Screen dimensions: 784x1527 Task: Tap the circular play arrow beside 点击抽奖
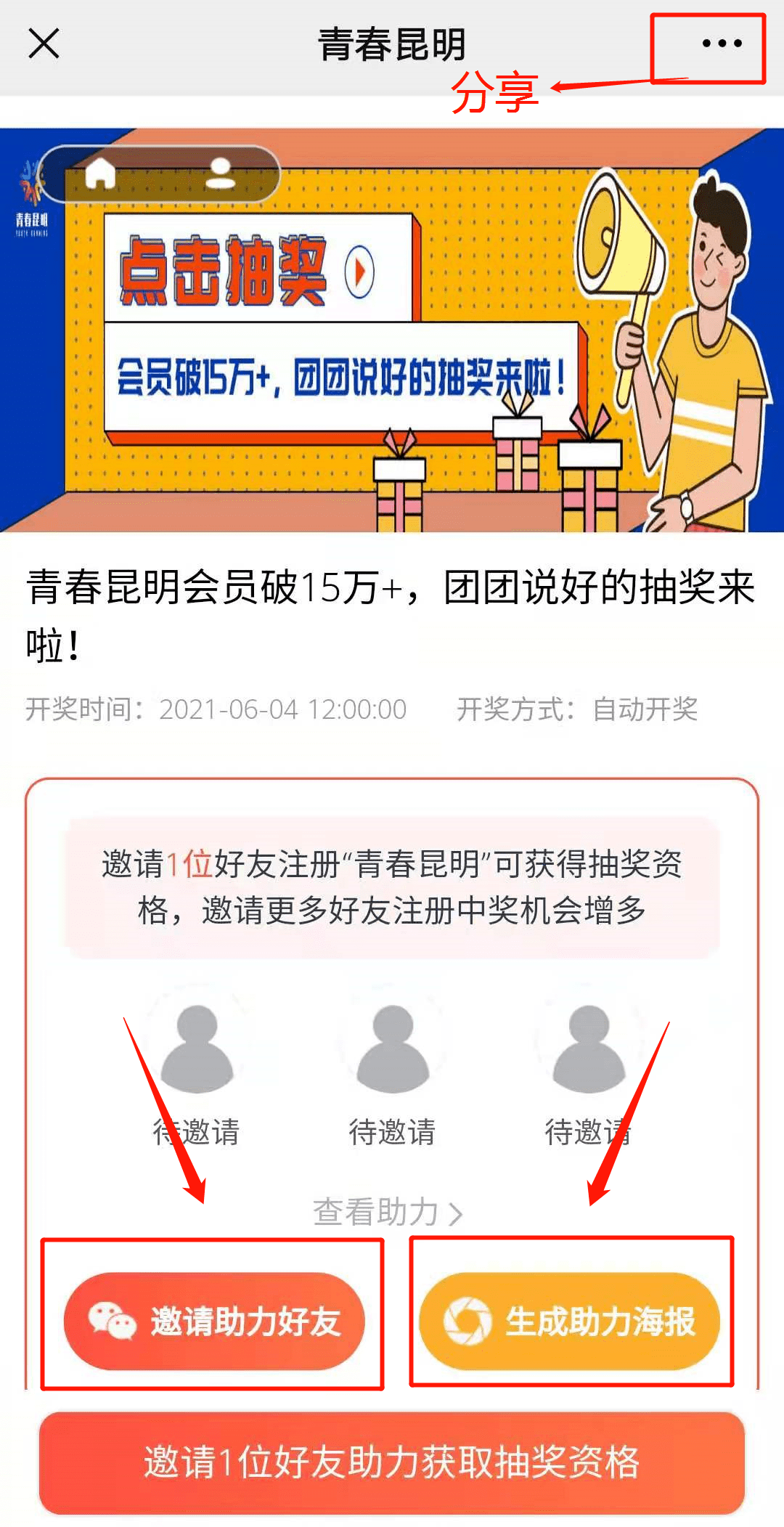(358, 272)
